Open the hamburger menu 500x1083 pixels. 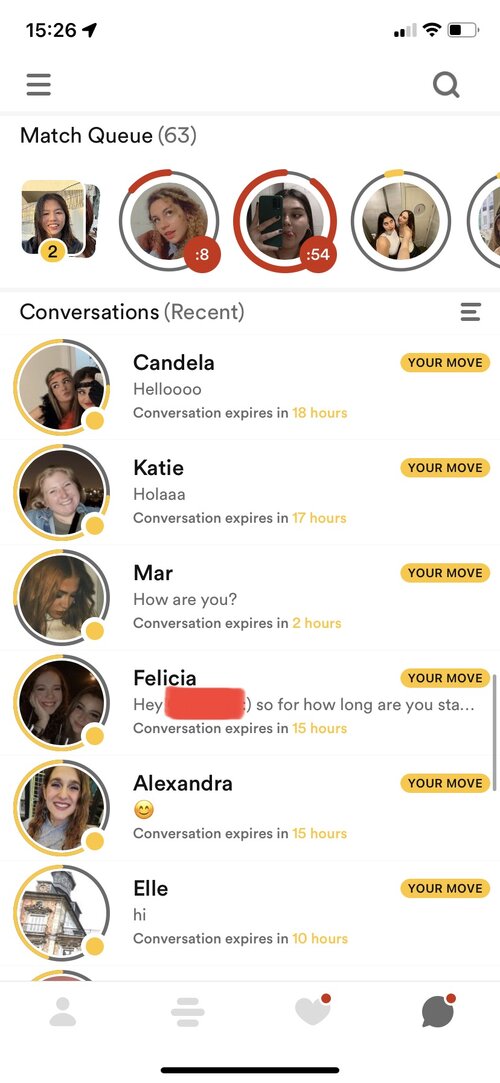39,85
